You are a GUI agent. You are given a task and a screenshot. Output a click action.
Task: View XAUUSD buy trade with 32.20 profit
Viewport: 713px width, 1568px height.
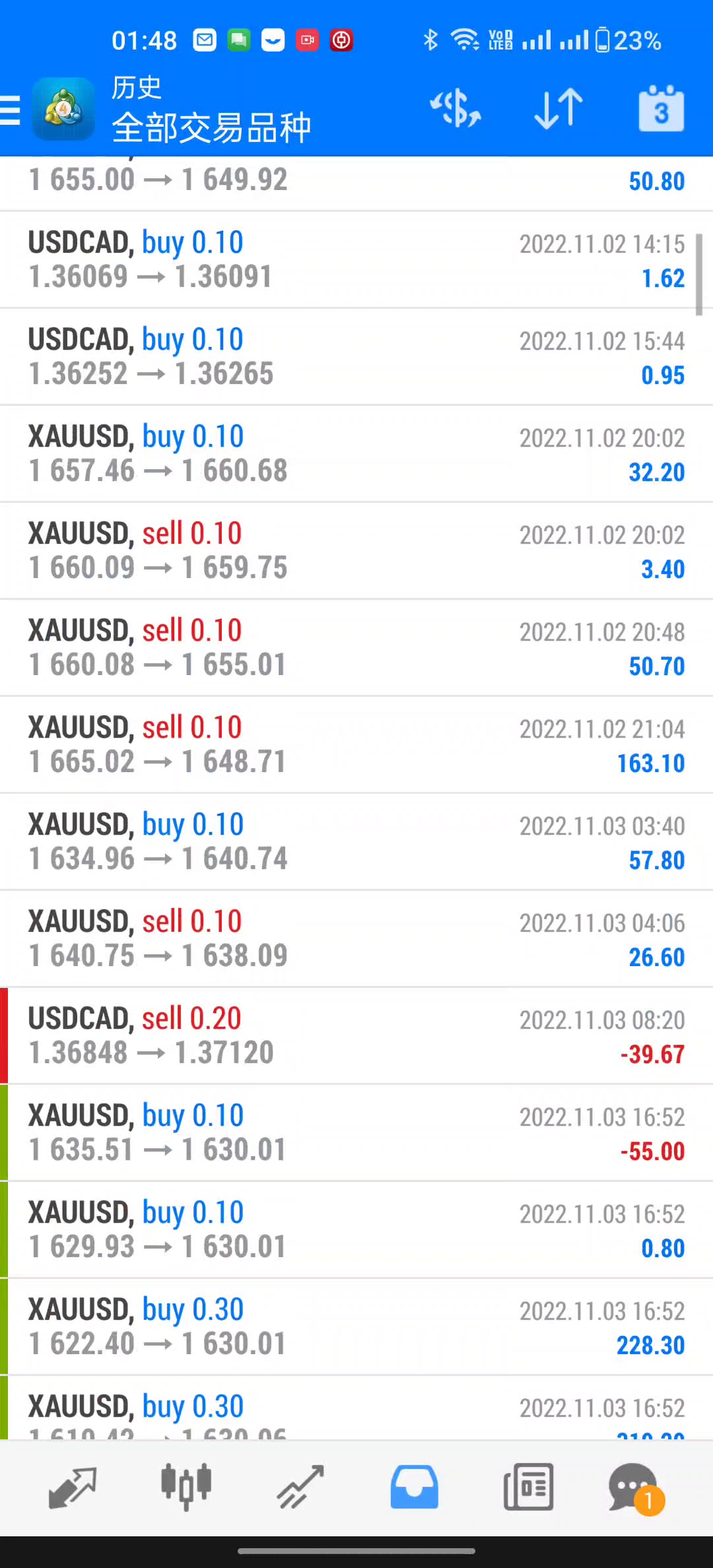[356, 454]
